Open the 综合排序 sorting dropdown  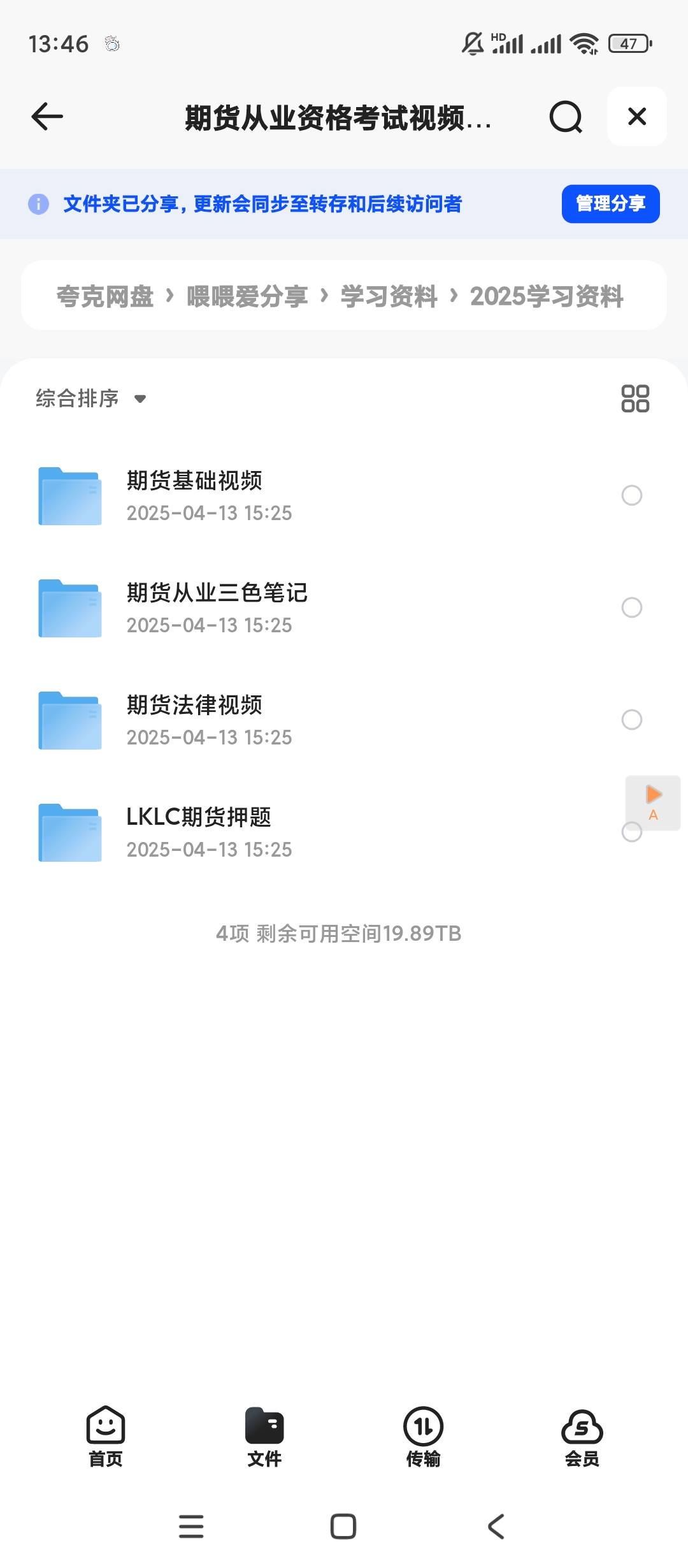(89, 399)
